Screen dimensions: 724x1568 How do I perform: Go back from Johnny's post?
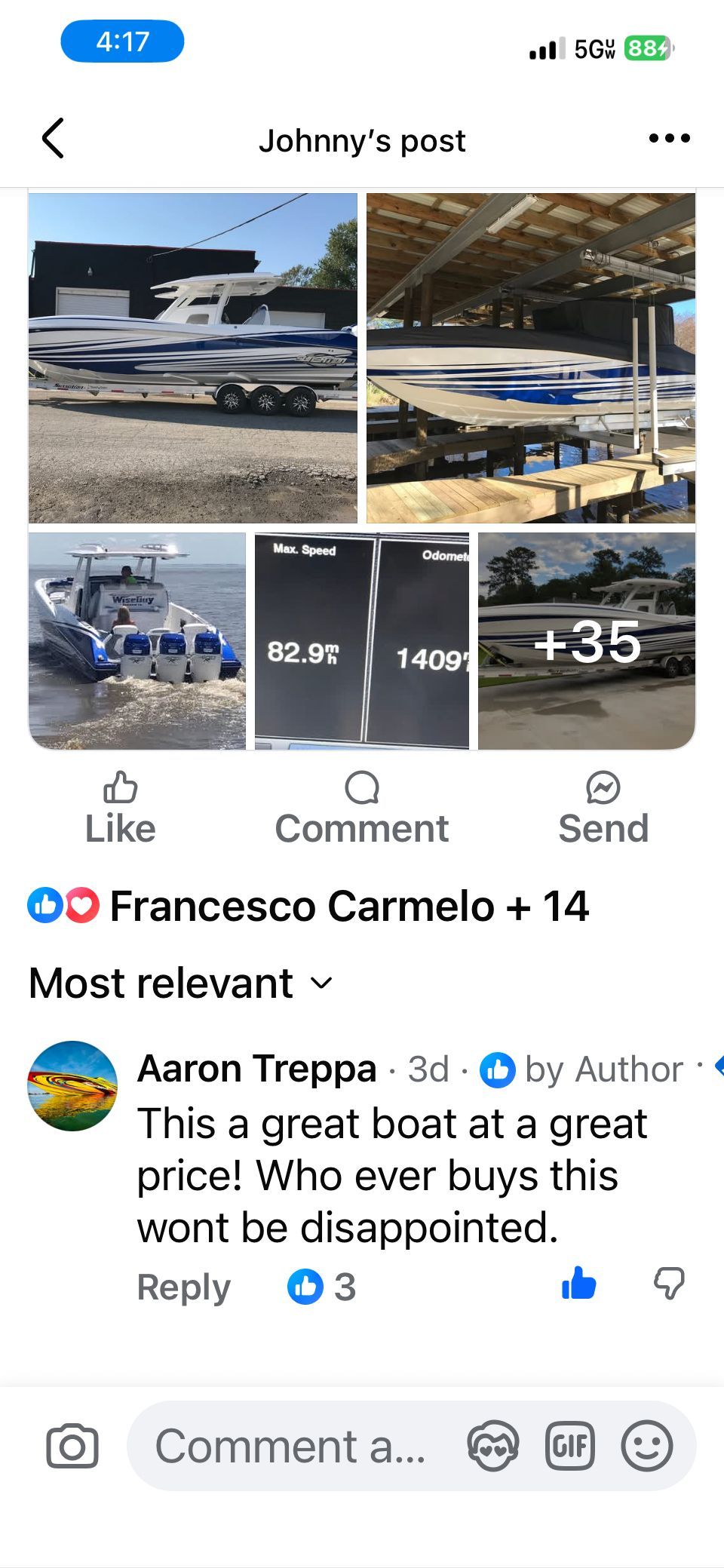pos(53,139)
